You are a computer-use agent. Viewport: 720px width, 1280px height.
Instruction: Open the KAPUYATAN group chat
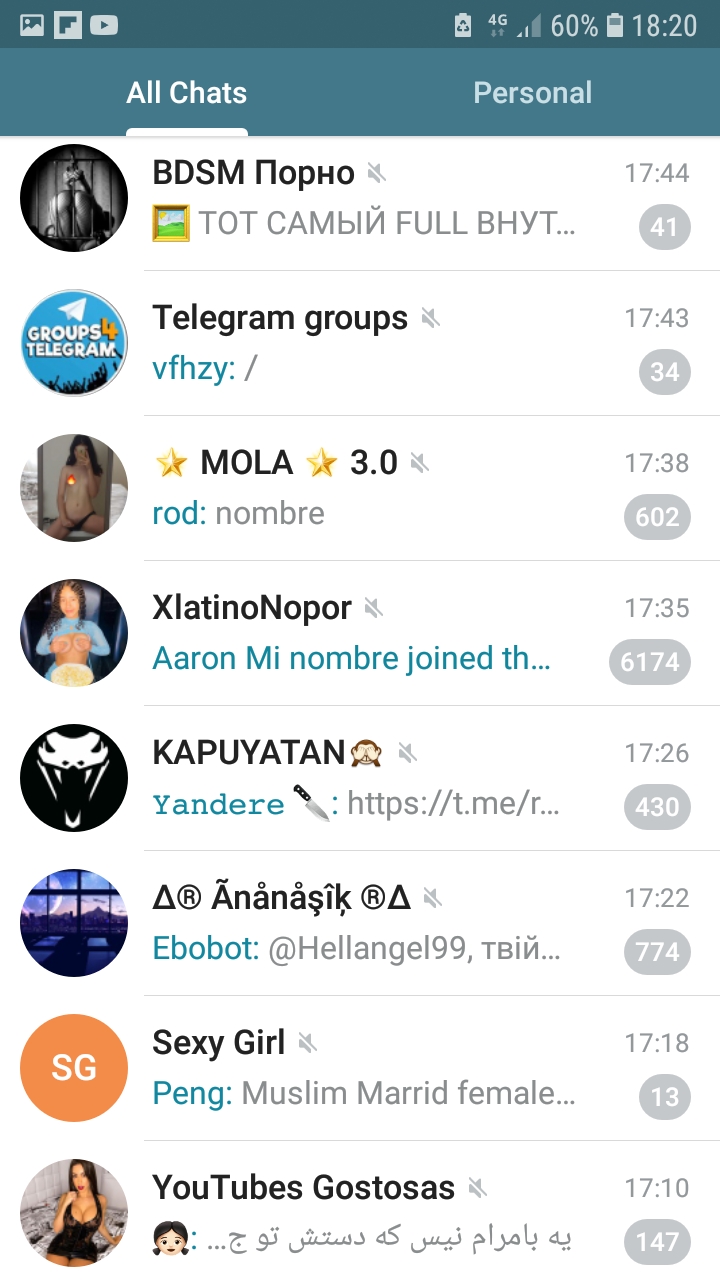click(x=360, y=778)
